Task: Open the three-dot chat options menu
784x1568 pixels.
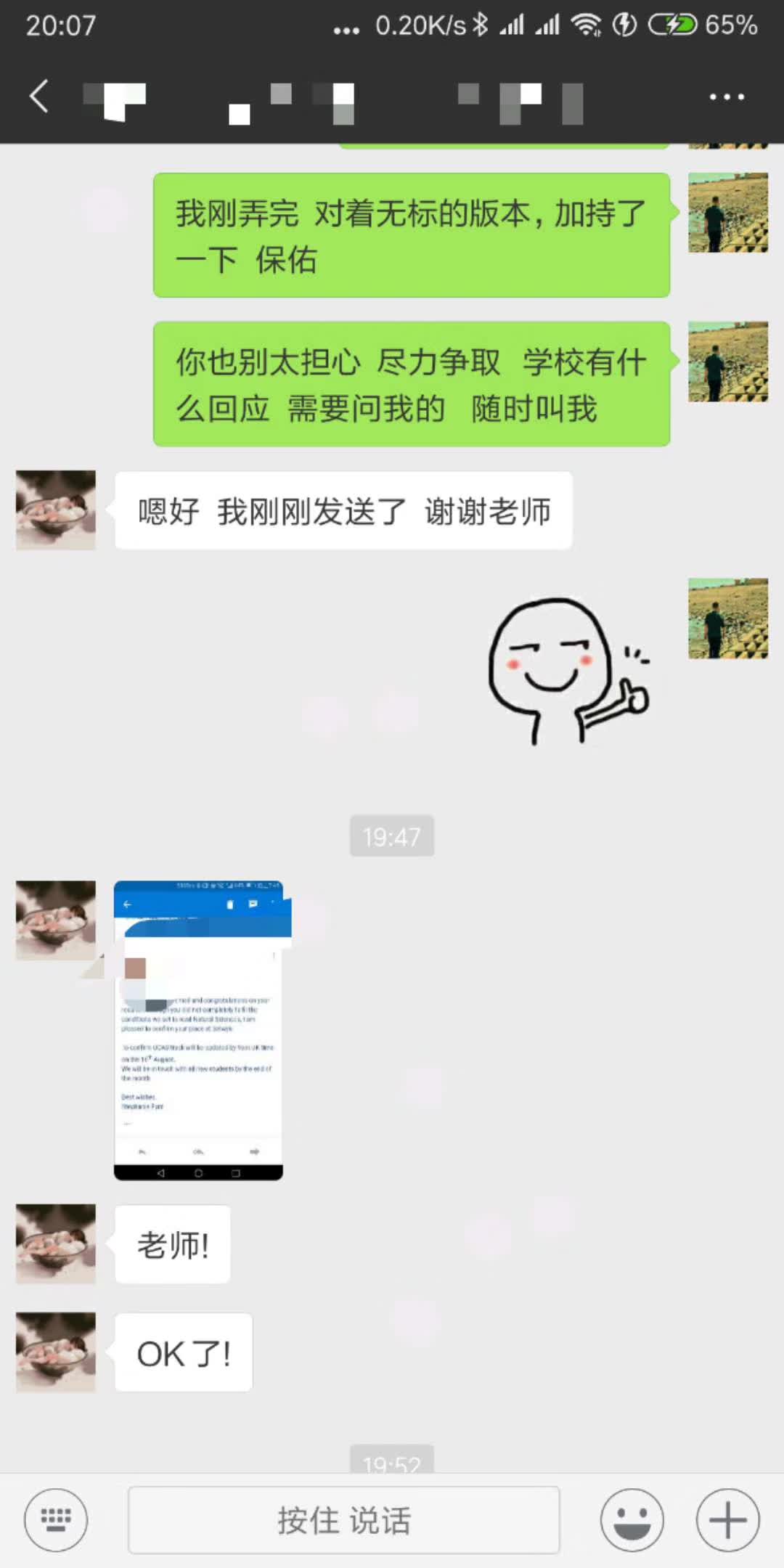Action: [727, 97]
